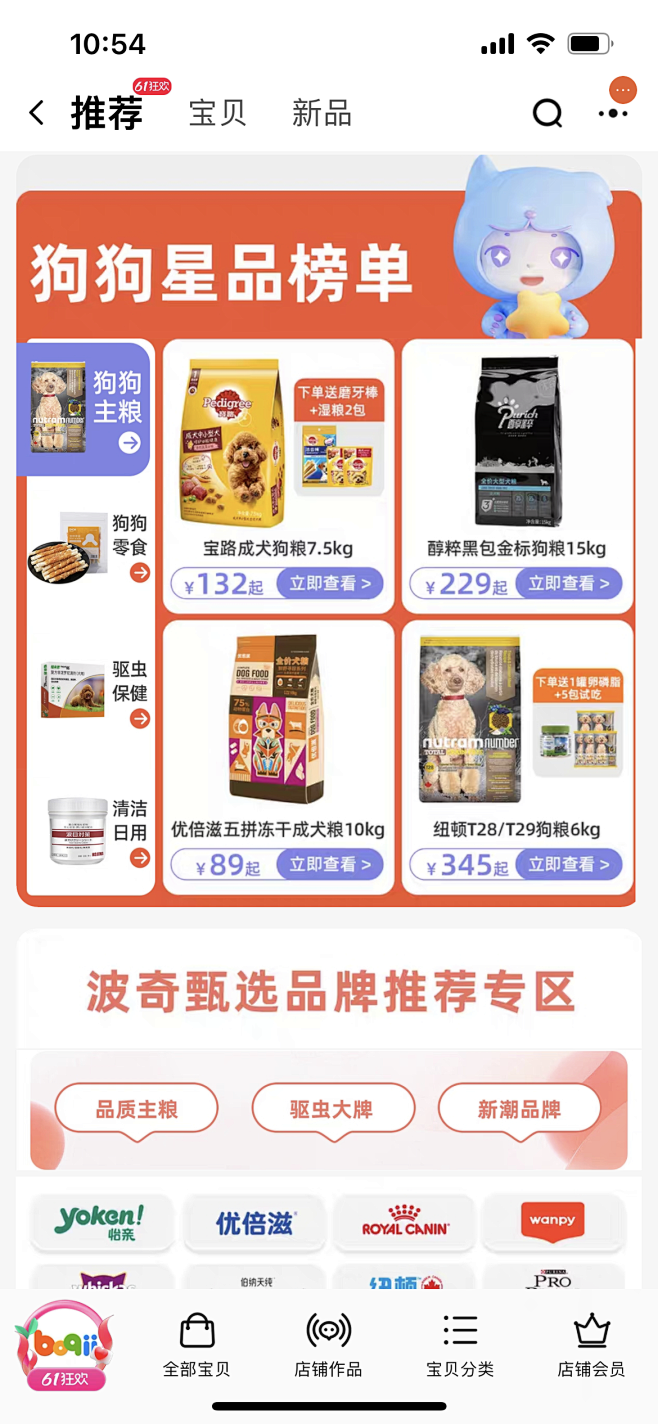
Task: Select the 狗狗主粮 category
Action: pos(88,409)
